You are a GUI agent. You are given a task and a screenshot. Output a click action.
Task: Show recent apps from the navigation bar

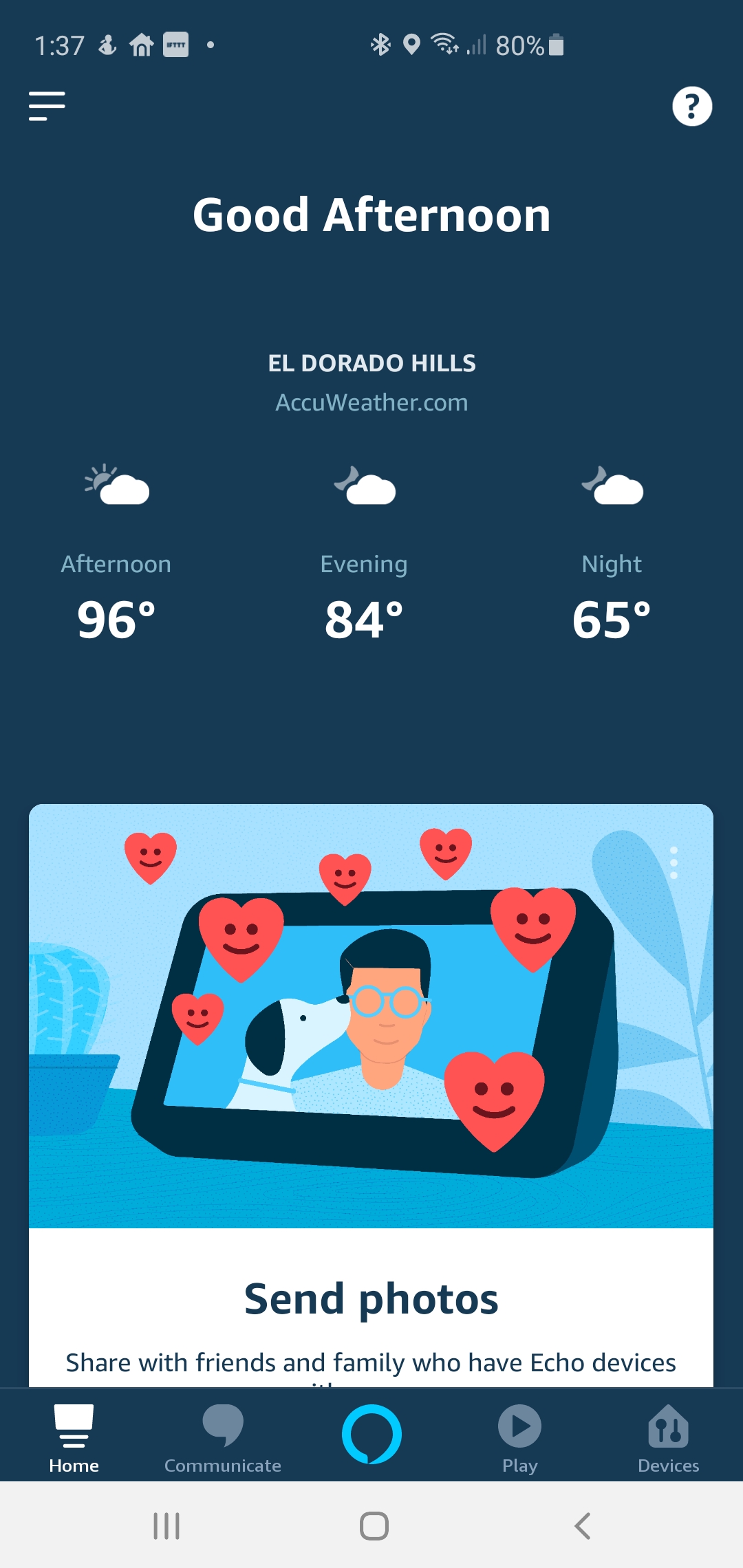pos(166,1526)
